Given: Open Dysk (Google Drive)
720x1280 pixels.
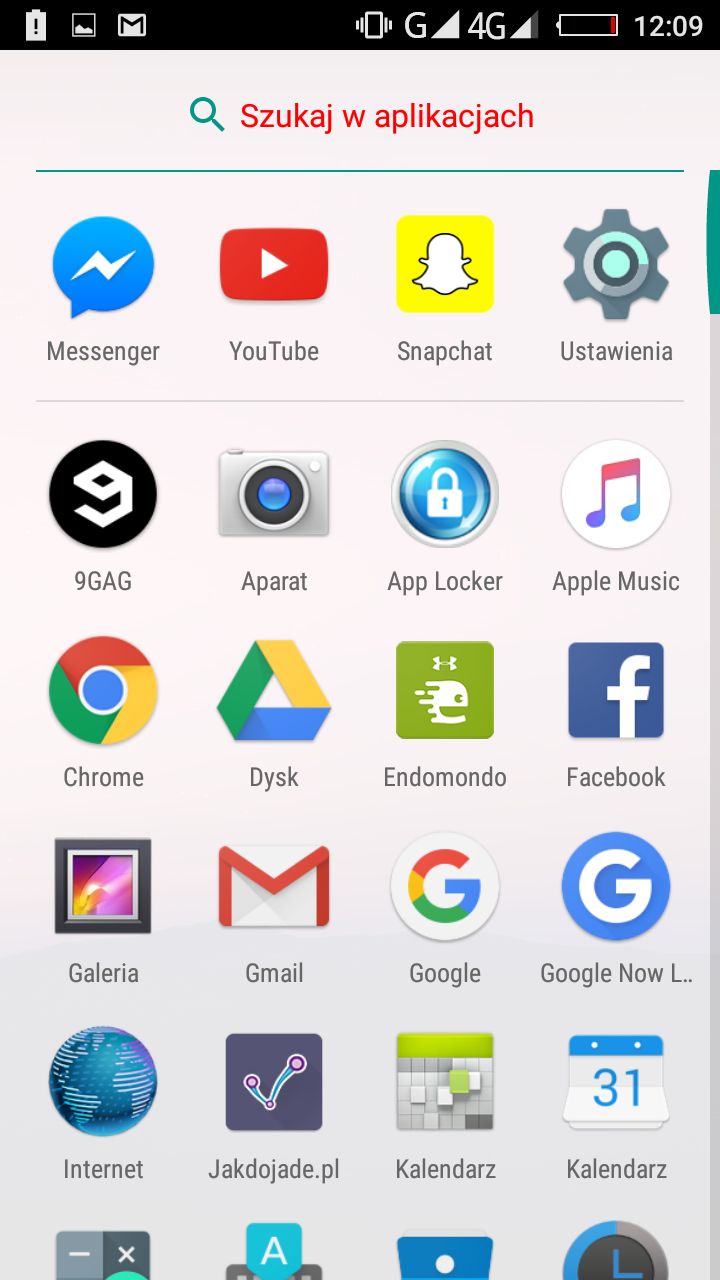Looking at the screenshot, I should [274, 691].
